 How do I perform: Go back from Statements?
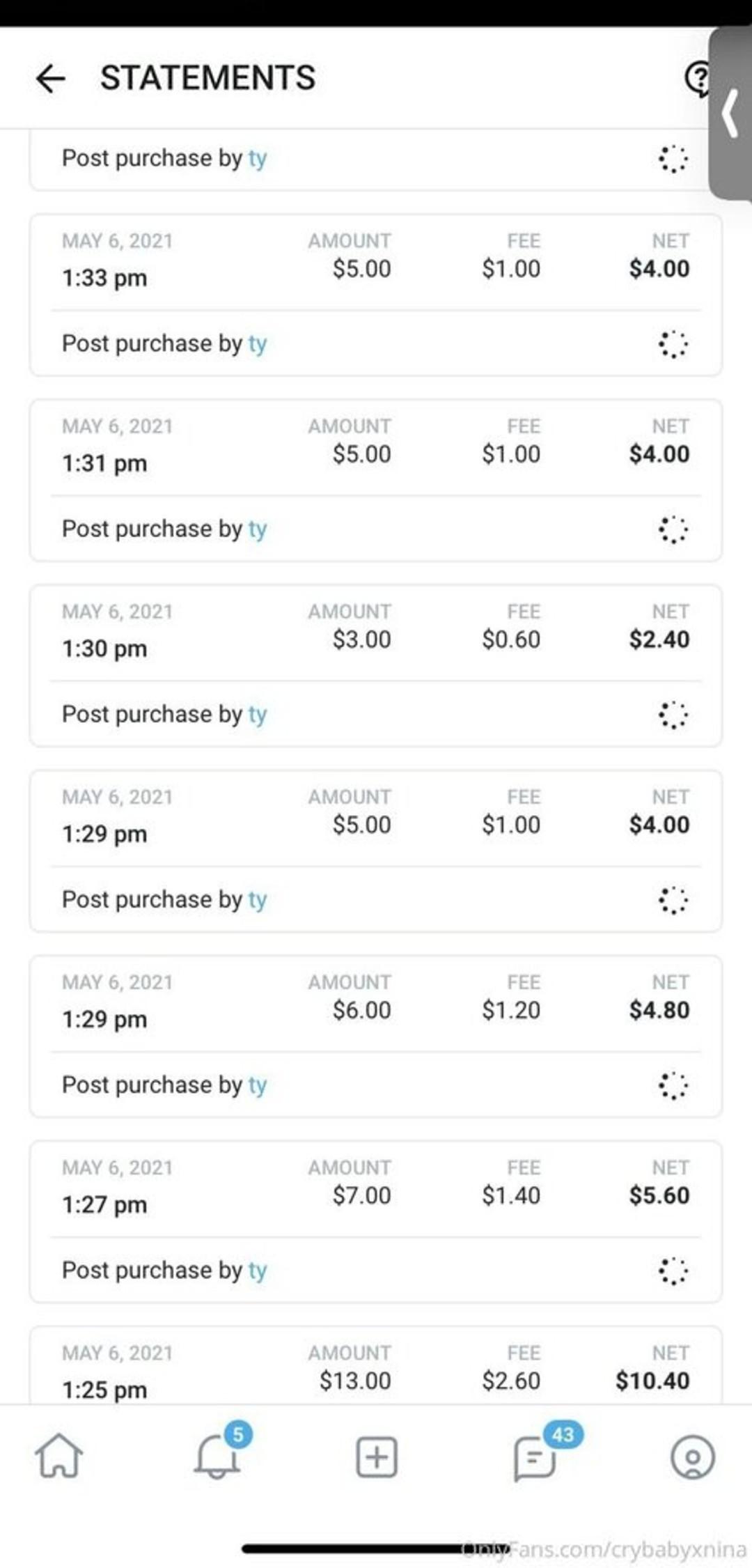[50, 78]
